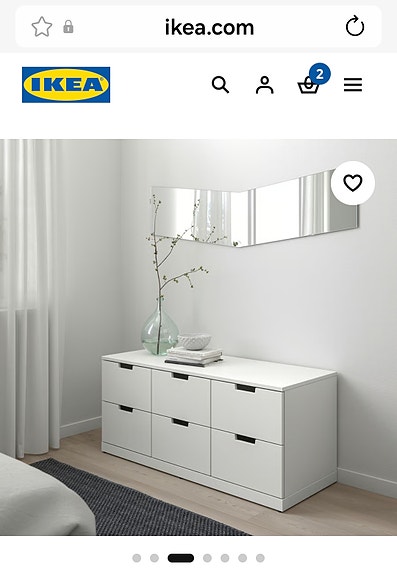Viewport: 397px width, 575px height.
Task: Open the search magnifier
Action: pyautogui.click(x=220, y=85)
